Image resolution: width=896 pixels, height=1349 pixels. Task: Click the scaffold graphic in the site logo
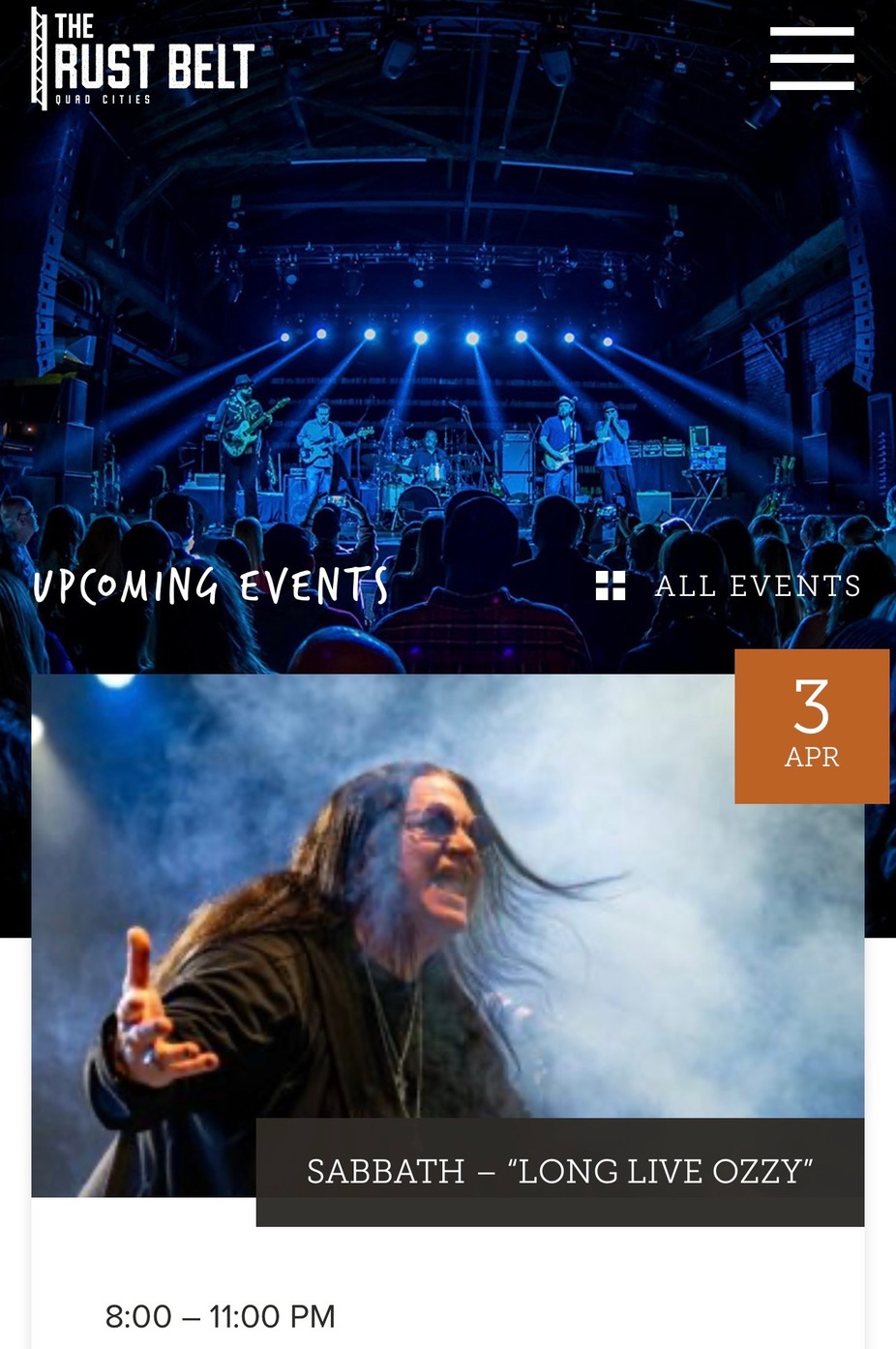click(x=41, y=58)
